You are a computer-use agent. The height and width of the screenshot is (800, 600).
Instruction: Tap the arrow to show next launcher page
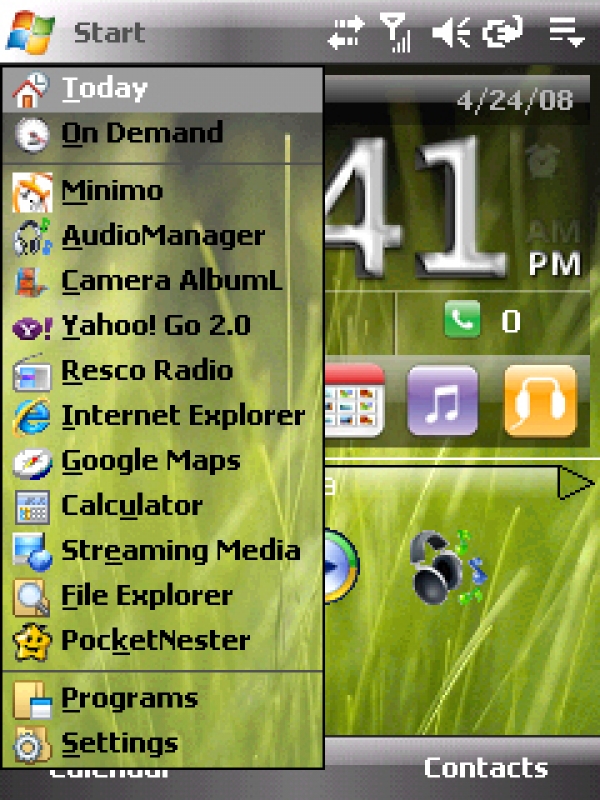[574, 484]
